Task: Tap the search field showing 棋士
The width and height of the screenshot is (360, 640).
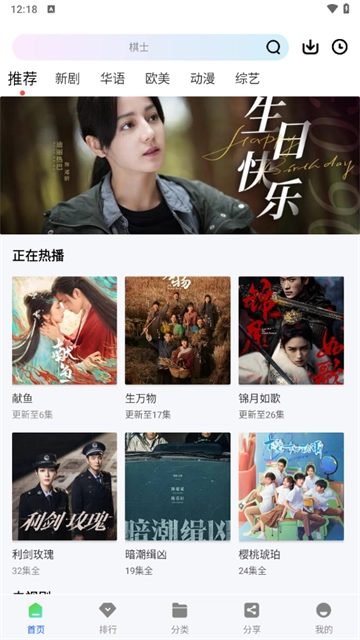Action: (150, 47)
